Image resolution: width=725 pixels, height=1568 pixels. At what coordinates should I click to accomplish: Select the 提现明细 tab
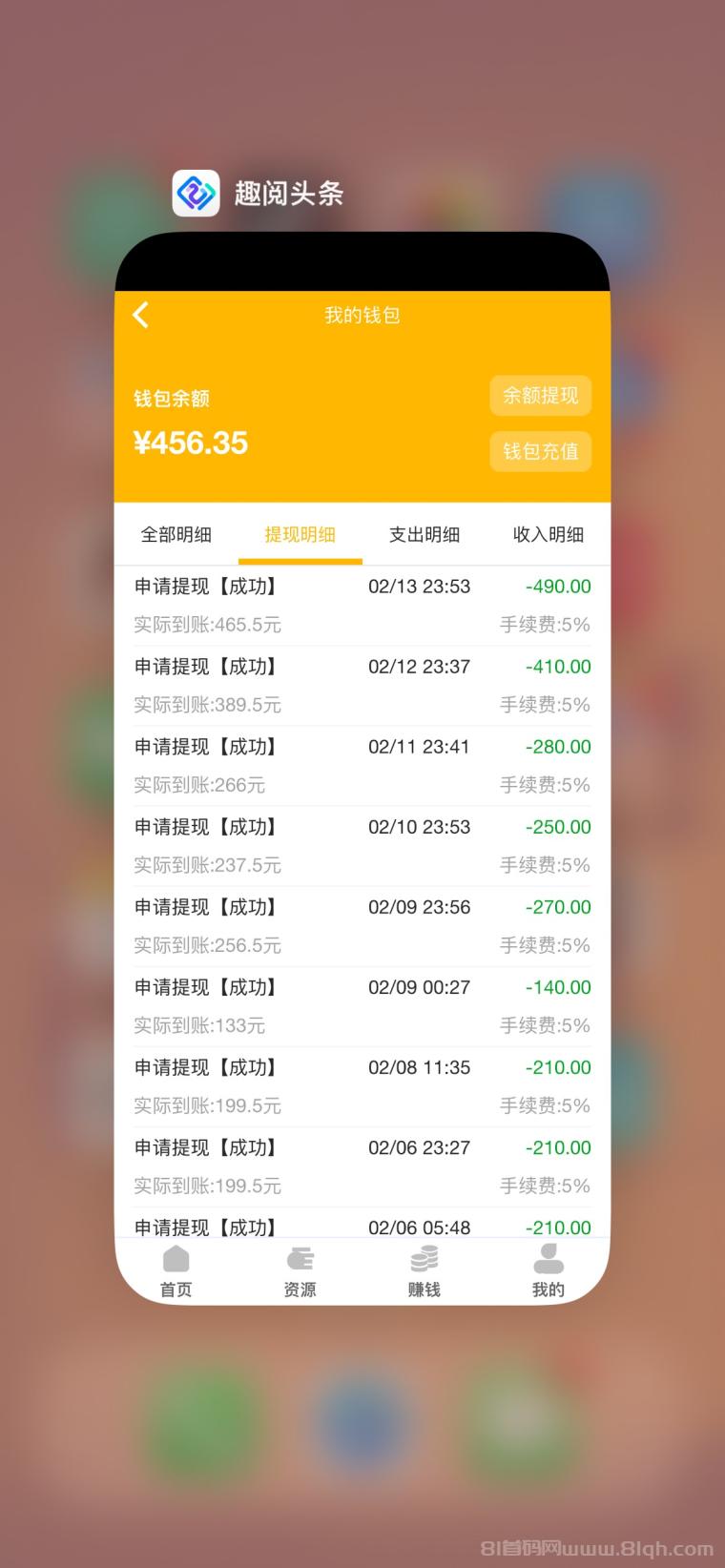tap(300, 535)
